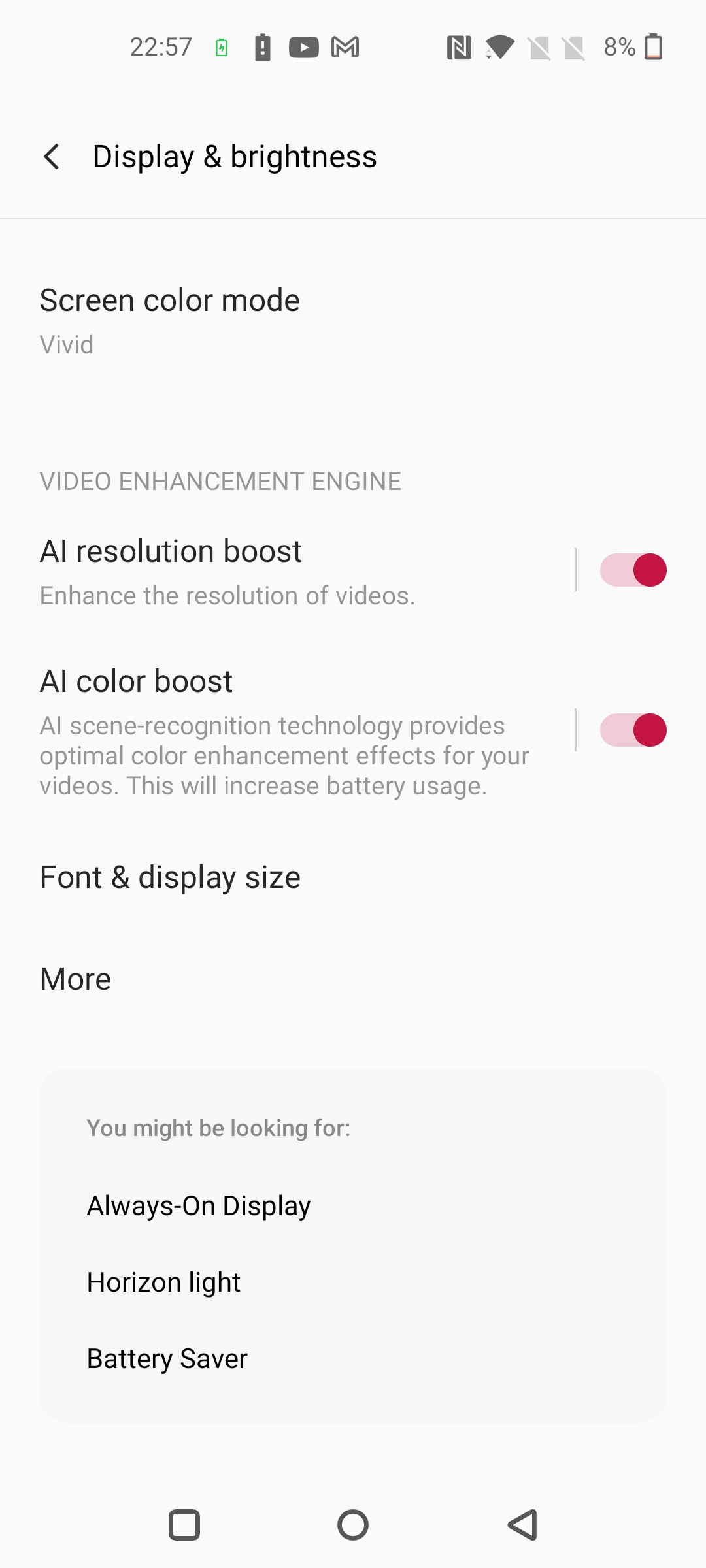Screen dimensions: 706x1568
Task: Open the Battery Saver suggestion
Action: click(353, 1358)
